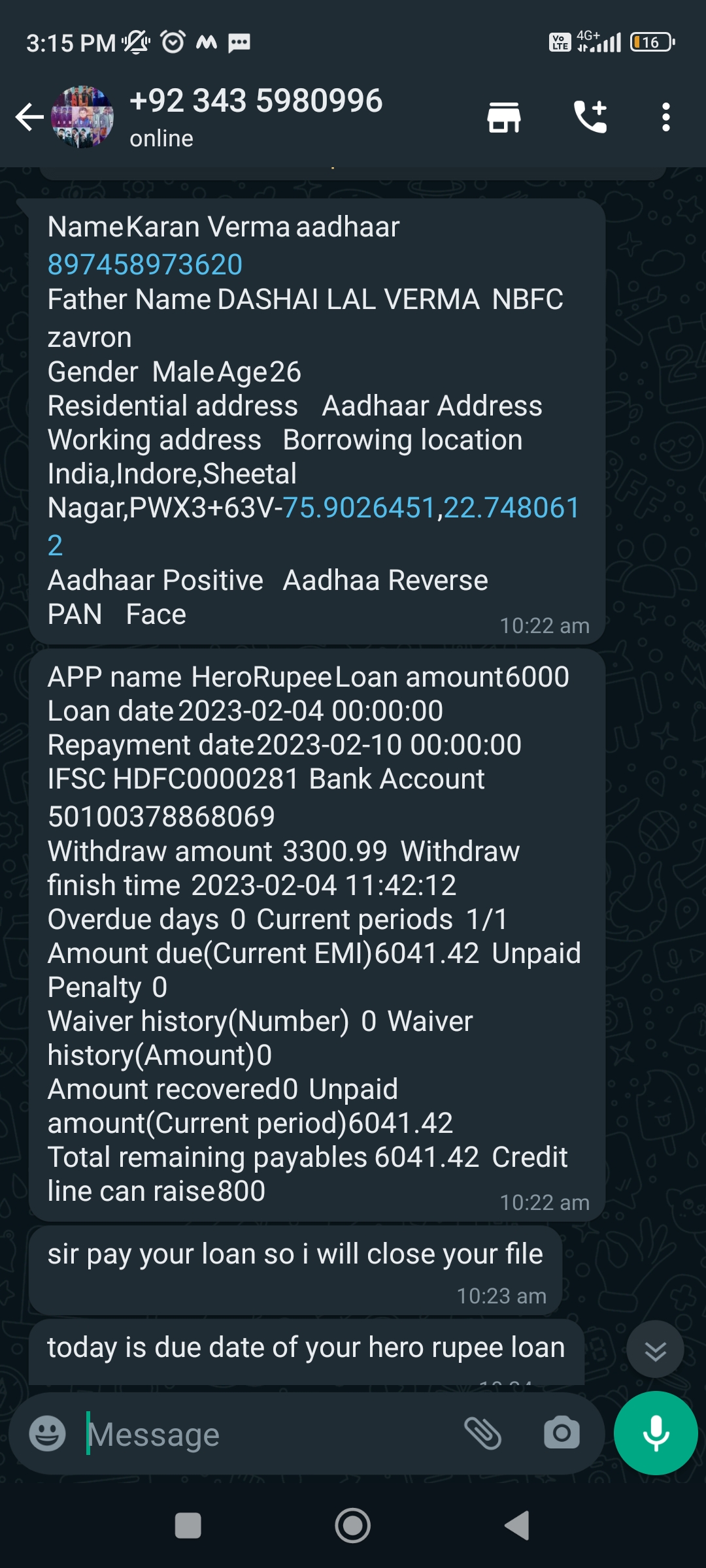706x1568 pixels.
Task: Open the emoji picker
Action: 48,1433
